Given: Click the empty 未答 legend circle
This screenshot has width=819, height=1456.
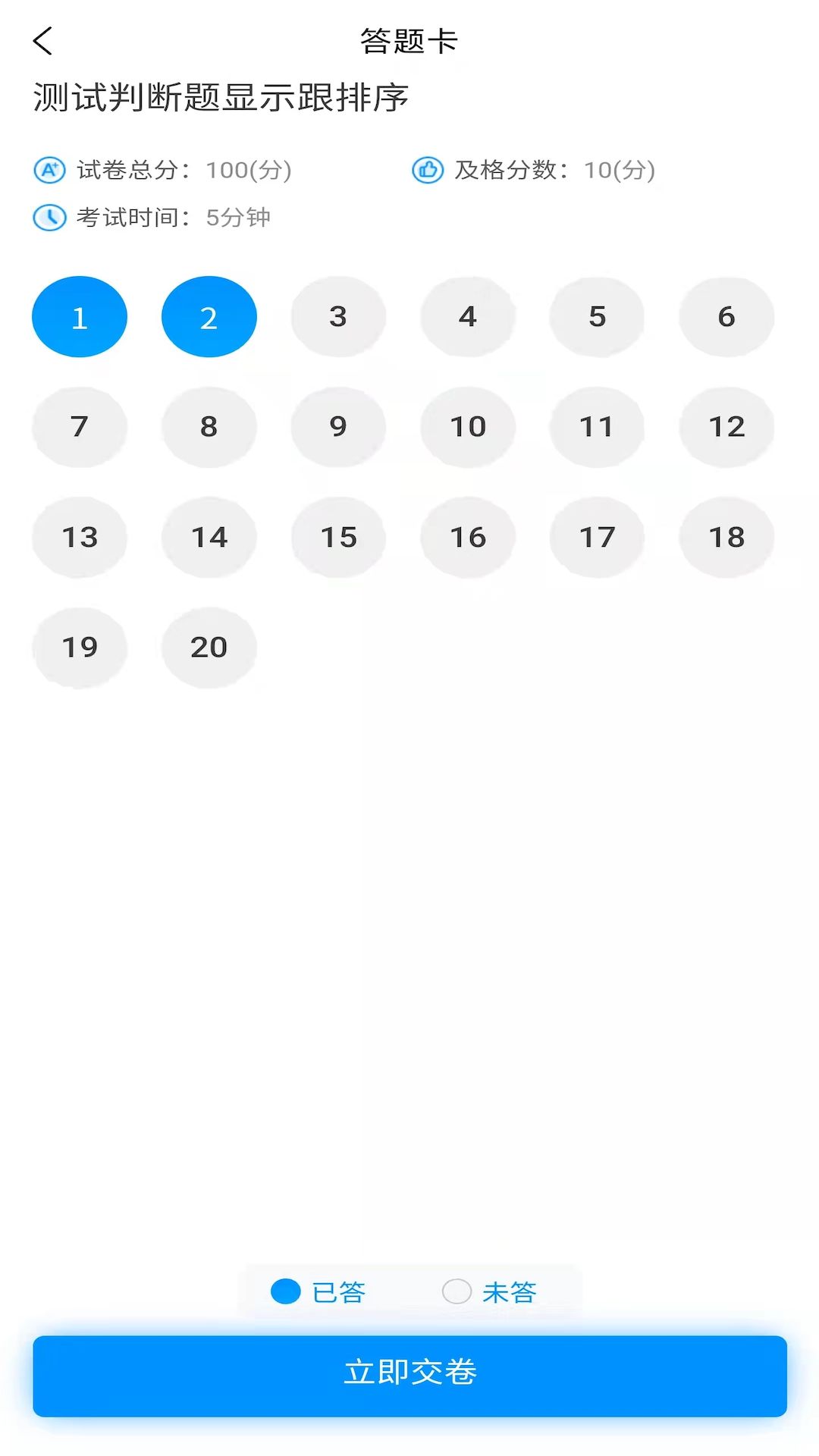Looking at the screenshot, I should click(457, 1291).
